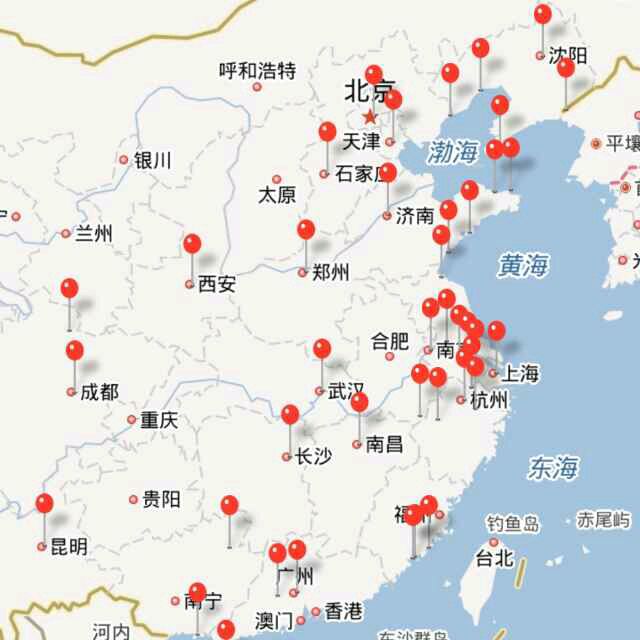
Task: Select the pin marking 成都
Action: pos(75,351)
